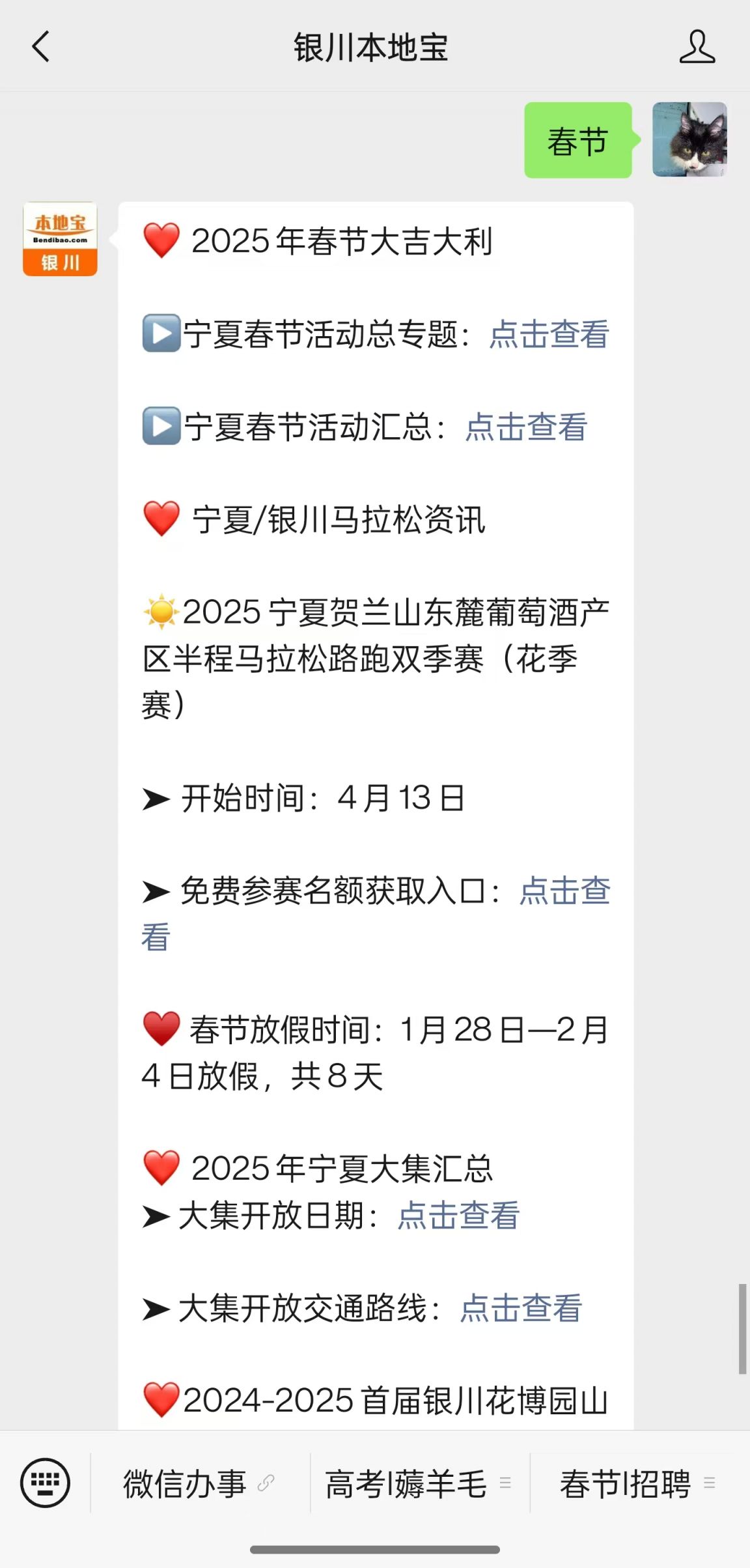This screenshot has width=750, height=1568.
Task: Click the red heart before 春节放假时间
Action: tap(162, 1027)
